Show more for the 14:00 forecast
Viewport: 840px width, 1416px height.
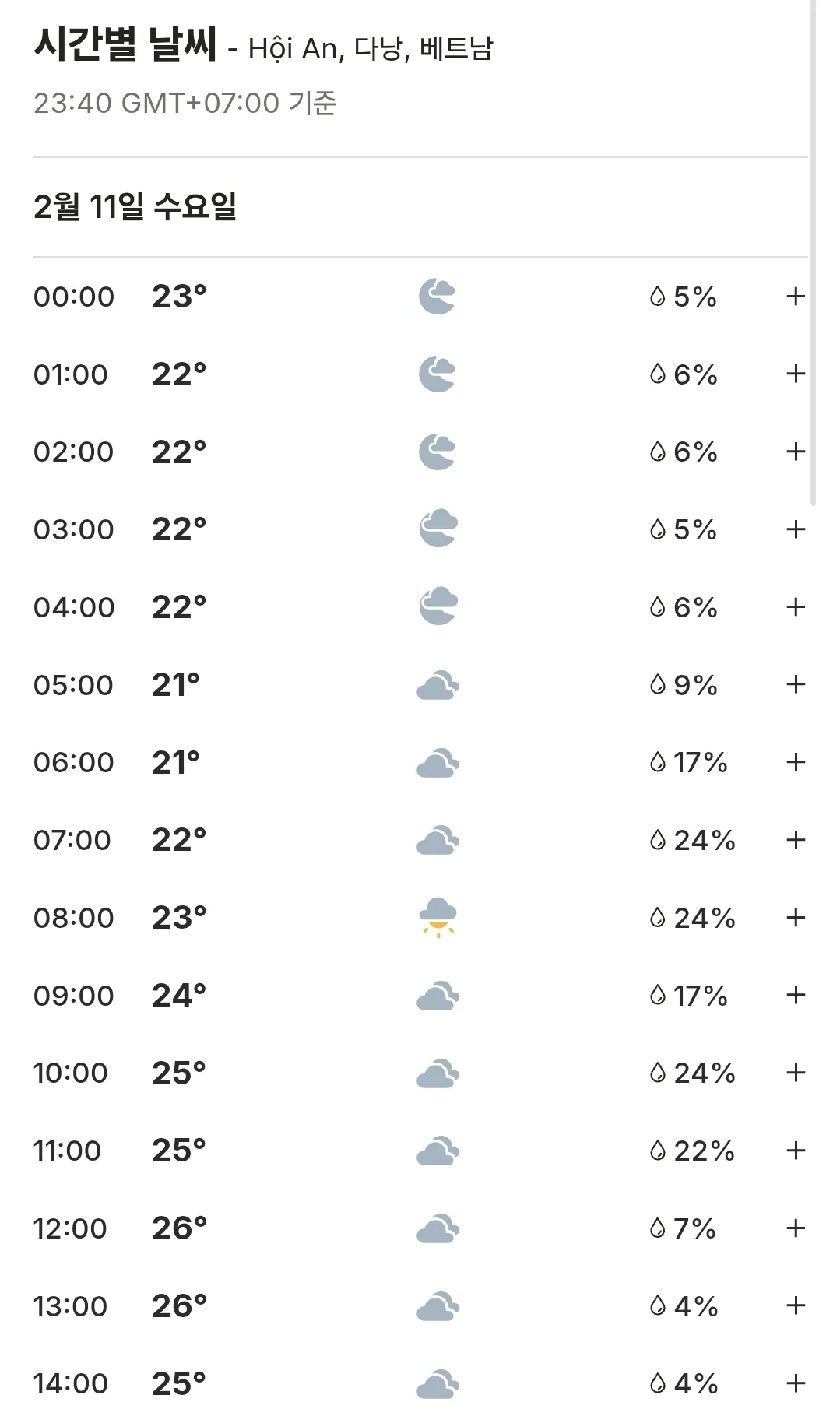795,1383
